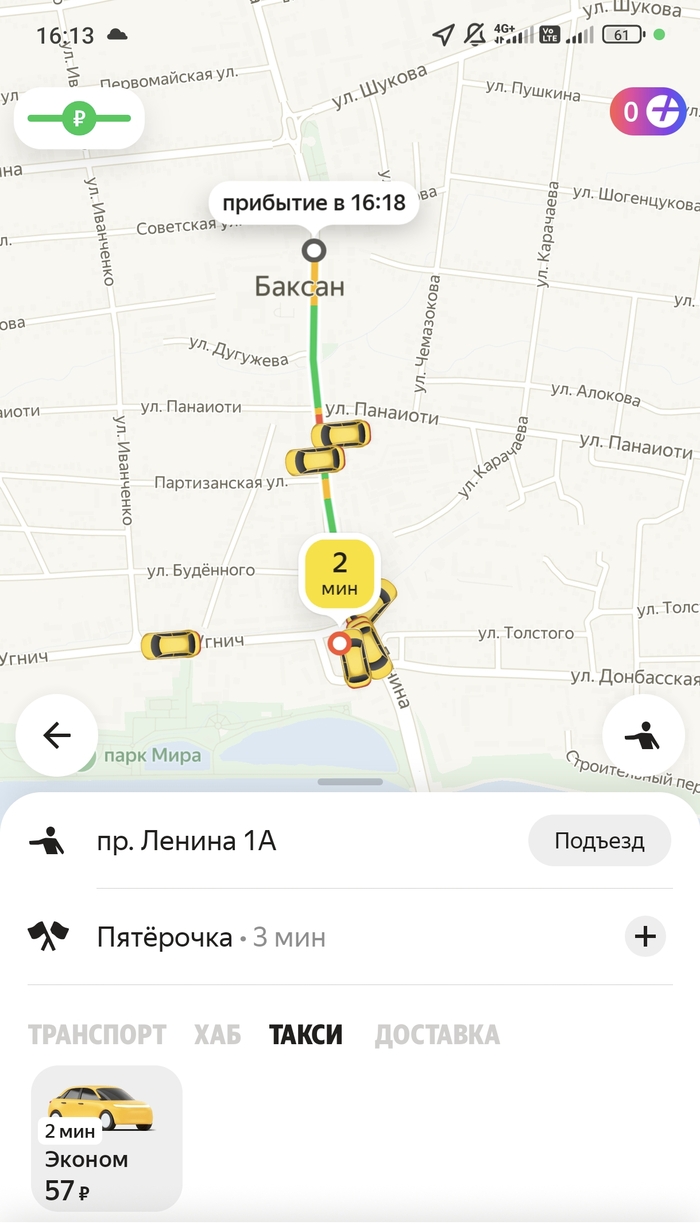
Task: Edit pickup address пр. Ленина 1А
Action: [186, 841]
